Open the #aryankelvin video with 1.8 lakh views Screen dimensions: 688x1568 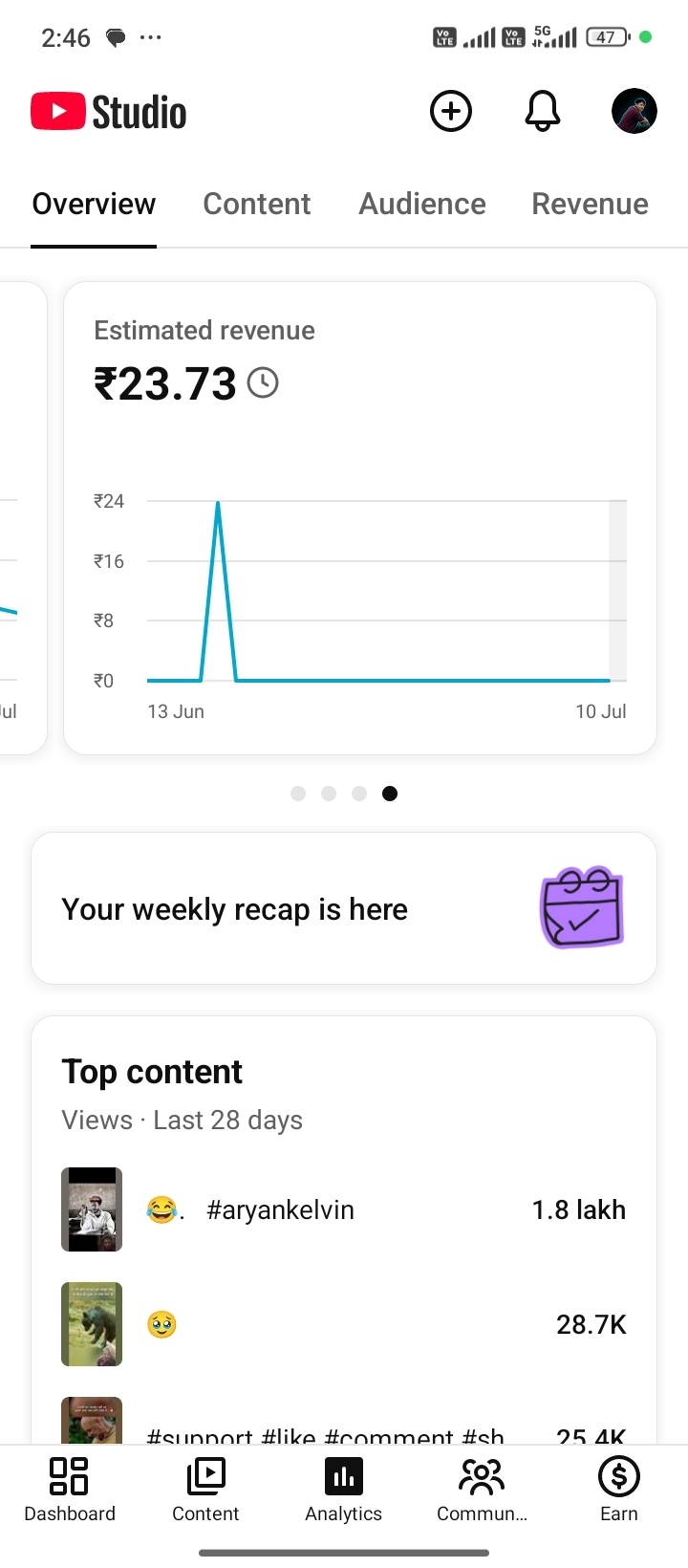click(344, 1209)
